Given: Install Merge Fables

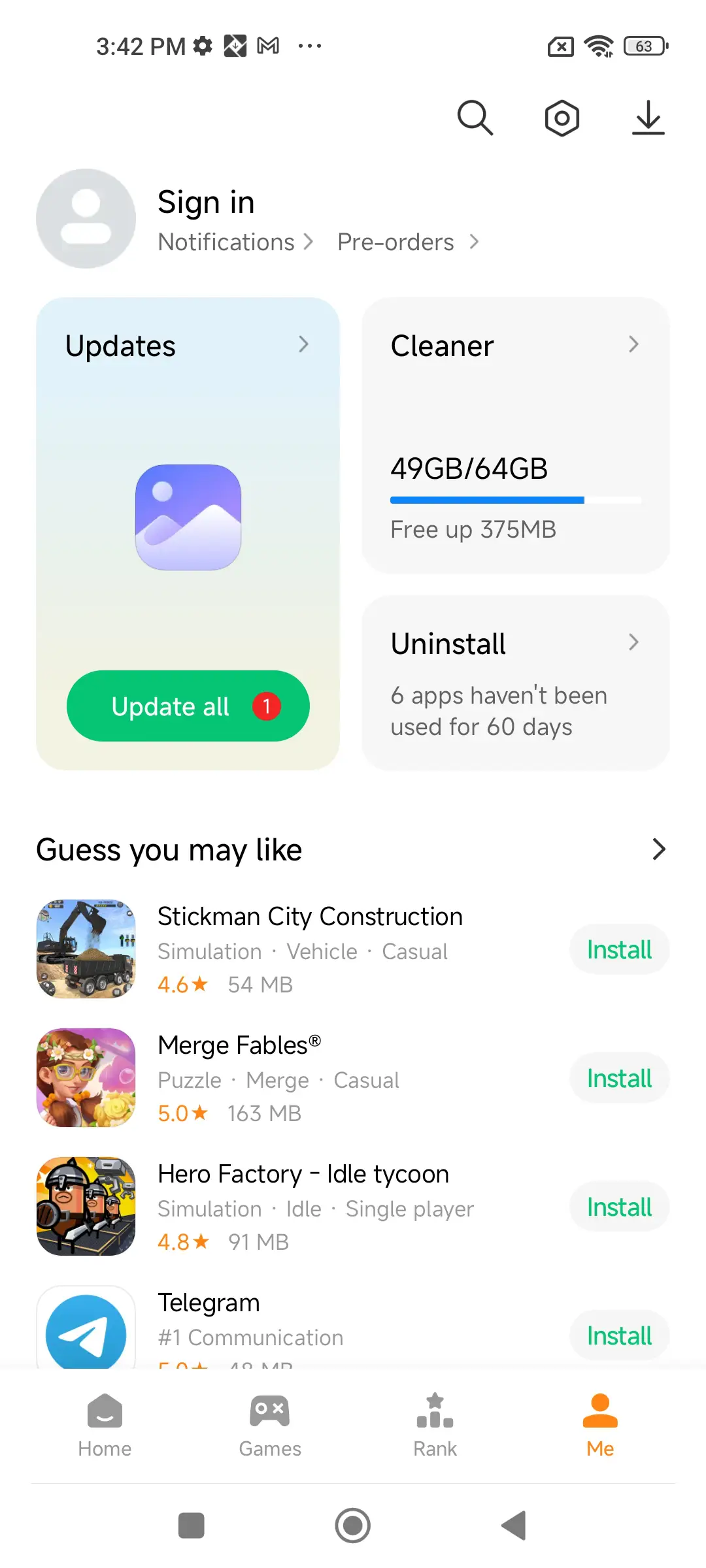Looking at the screenshot, I should (618, 1079).
